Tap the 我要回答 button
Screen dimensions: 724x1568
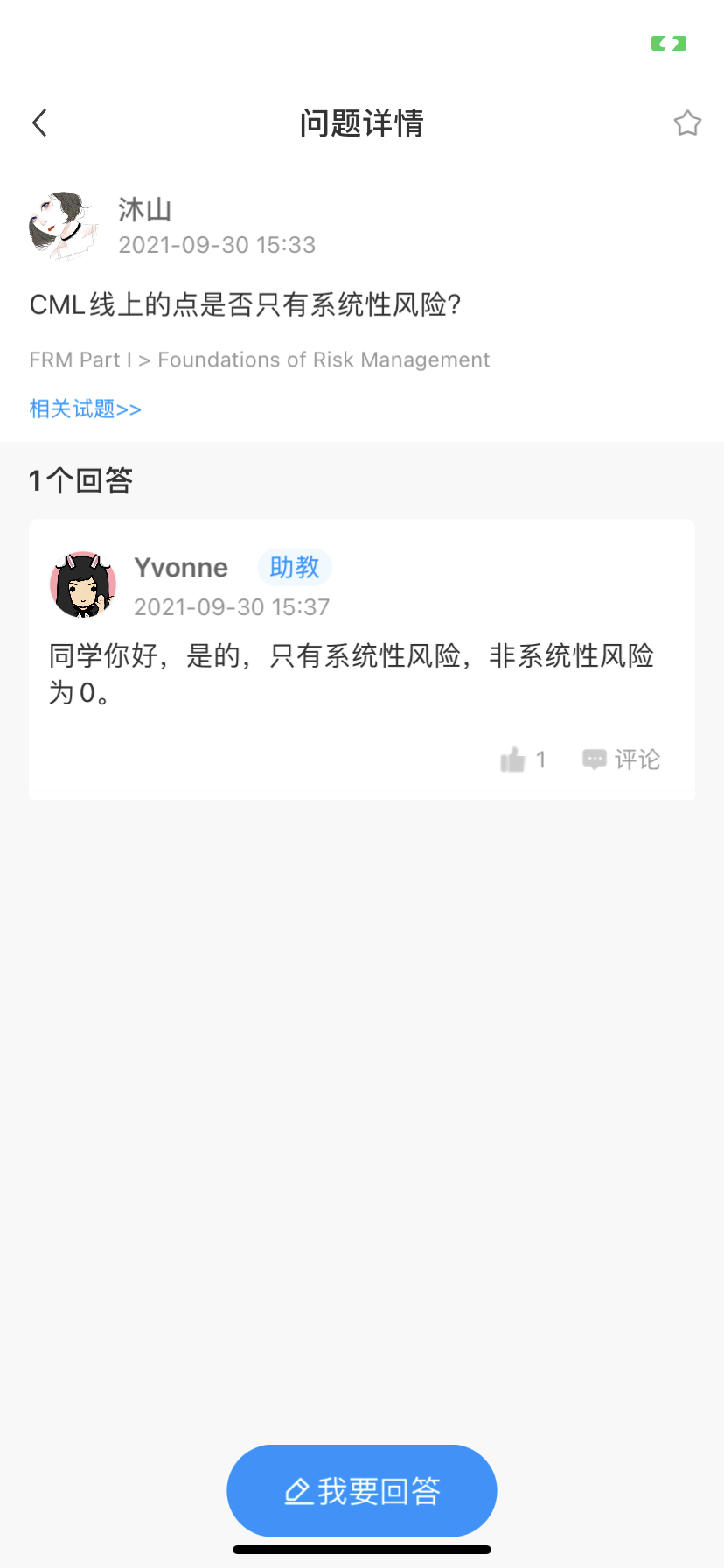362,1490
